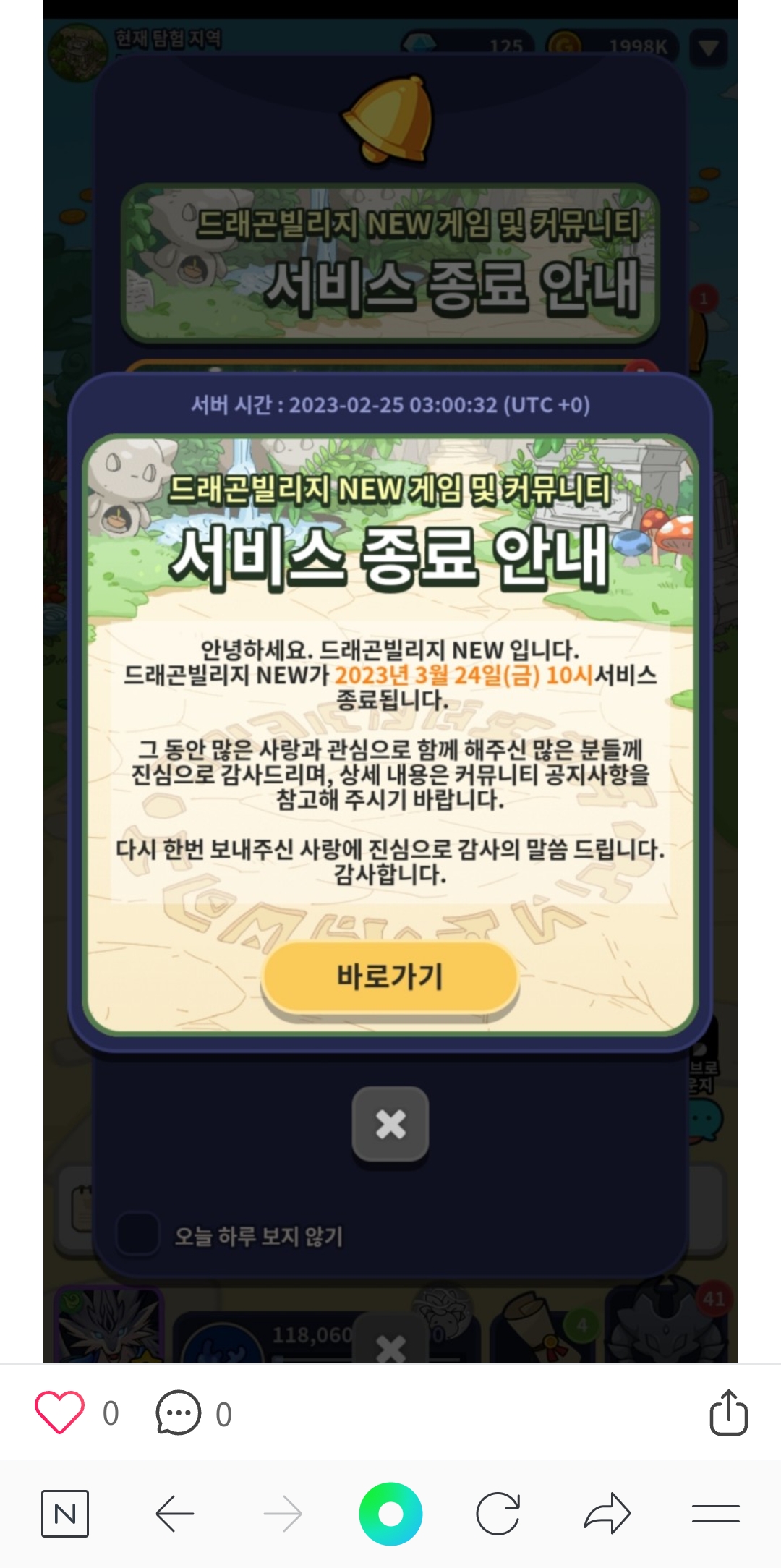Image resolution: width=781 pixels, height=1568 pixels.
Task: Tap the green circle button in toolbar
Action: 390,1513
